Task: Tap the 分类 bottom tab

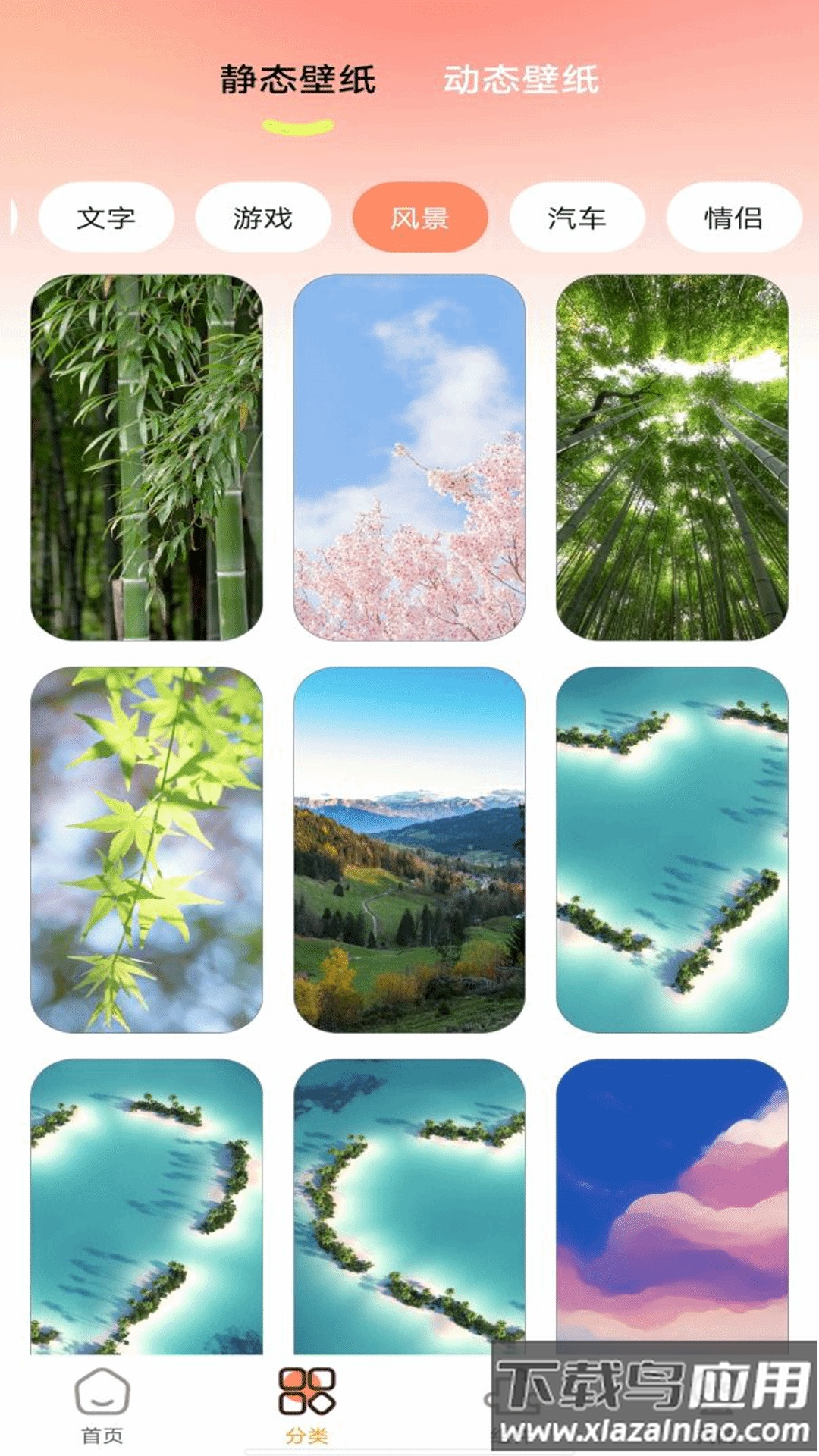Action: coord(307,1405)
